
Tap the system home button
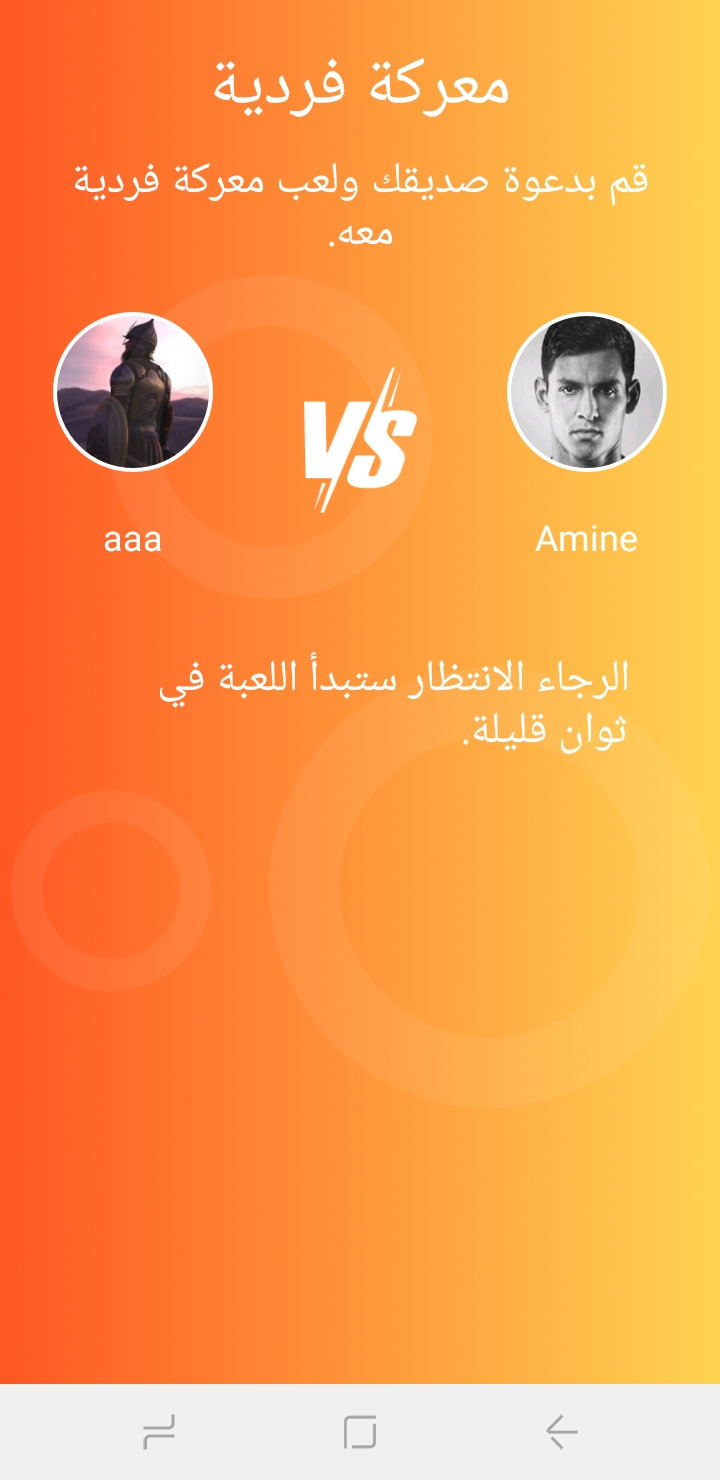360,1432
